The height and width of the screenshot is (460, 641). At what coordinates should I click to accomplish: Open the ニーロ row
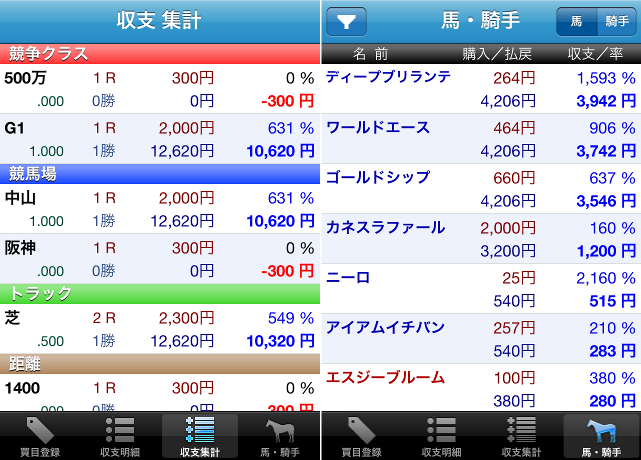(x=480, y=289)
